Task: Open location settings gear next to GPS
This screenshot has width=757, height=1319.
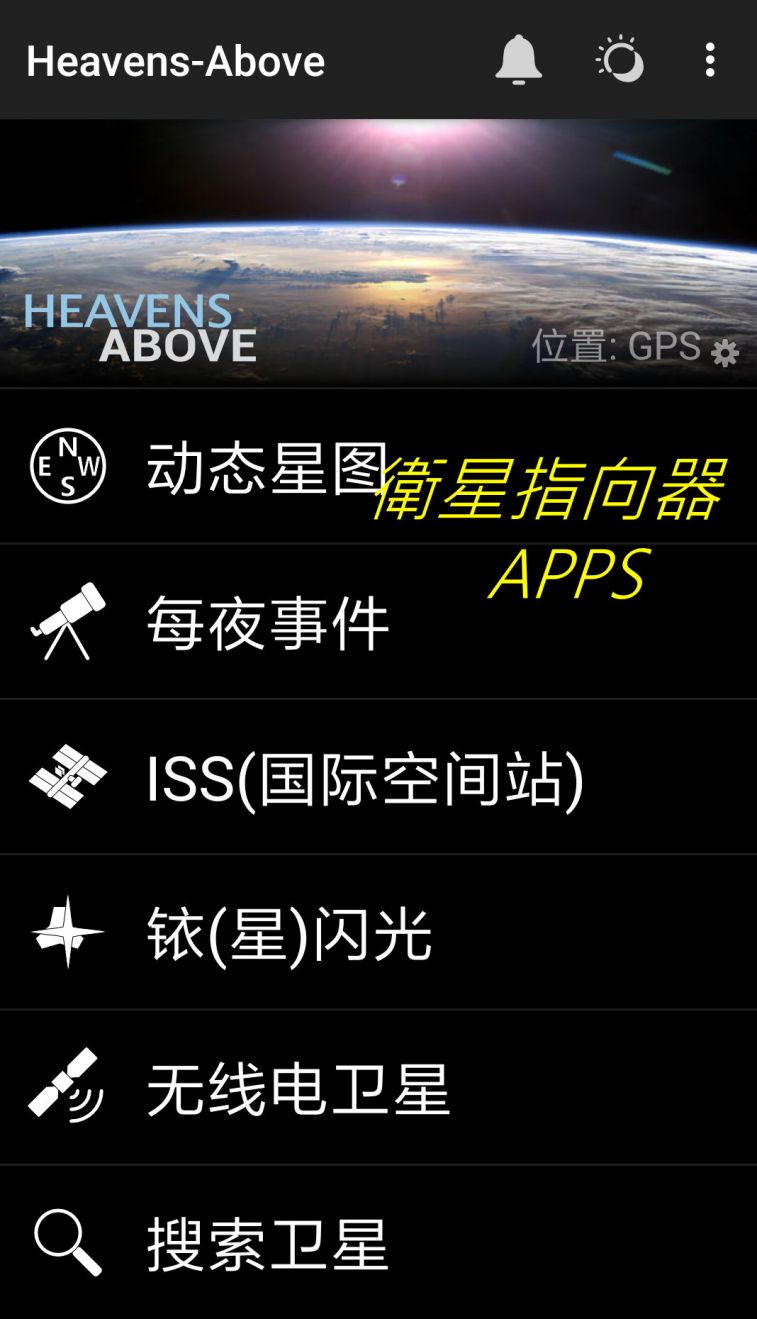Action: point(725,352)
